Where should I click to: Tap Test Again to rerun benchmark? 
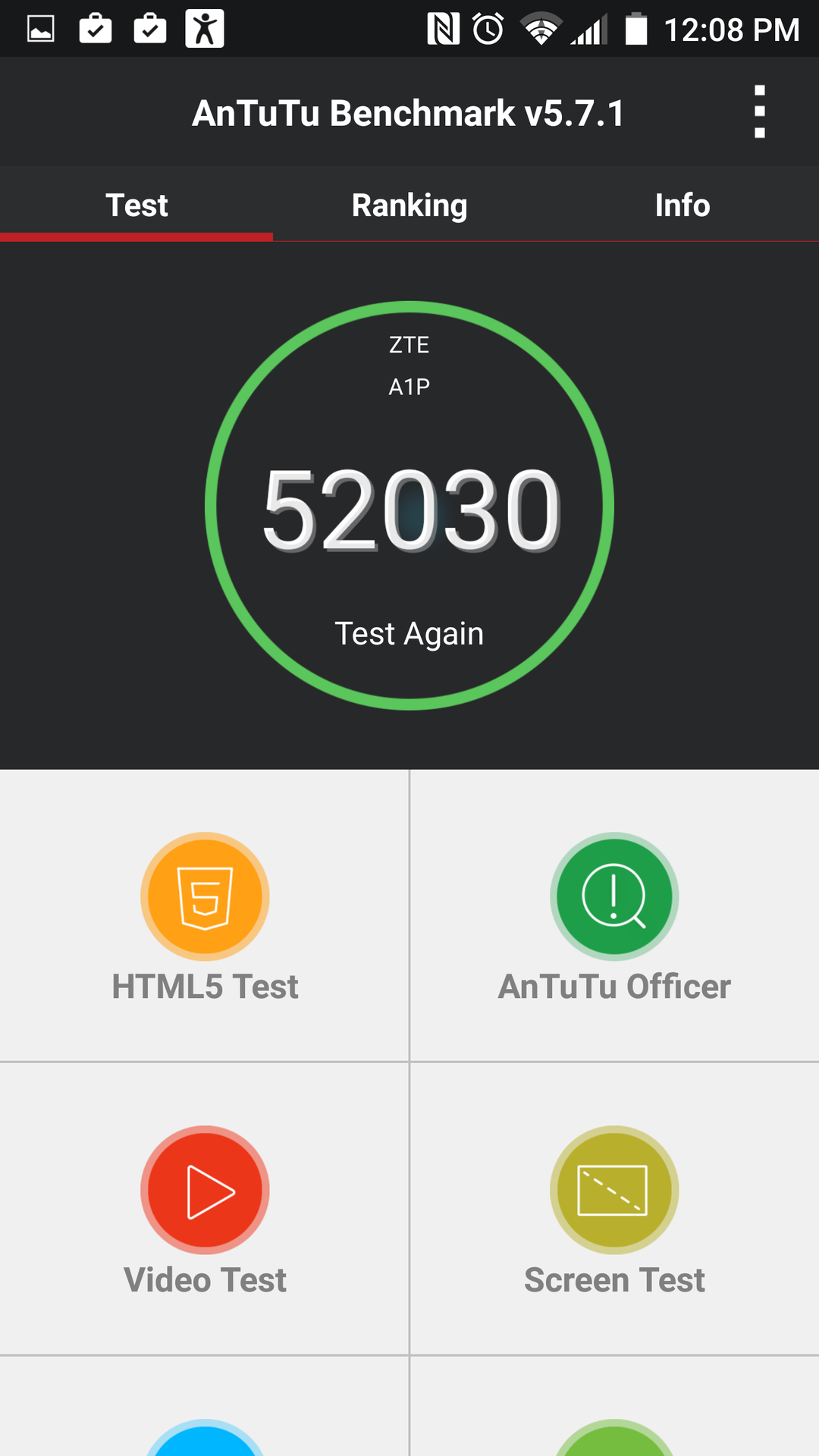coord(409,633)
